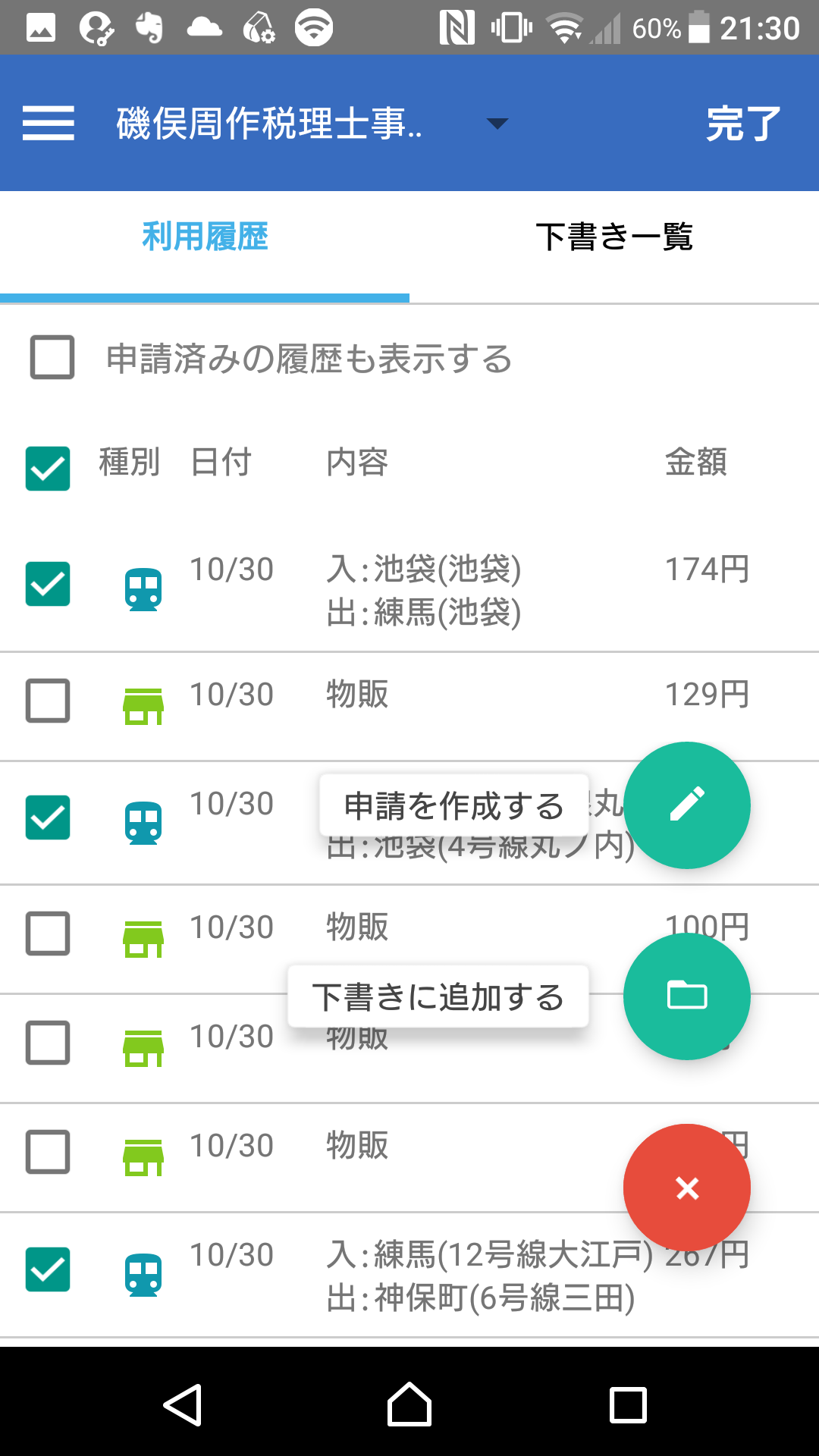Viewport: 819px width, 1456px height.
Task: Uncheck the 練馬 to 神保町 train entry
Action: (x=48, y=1269)
